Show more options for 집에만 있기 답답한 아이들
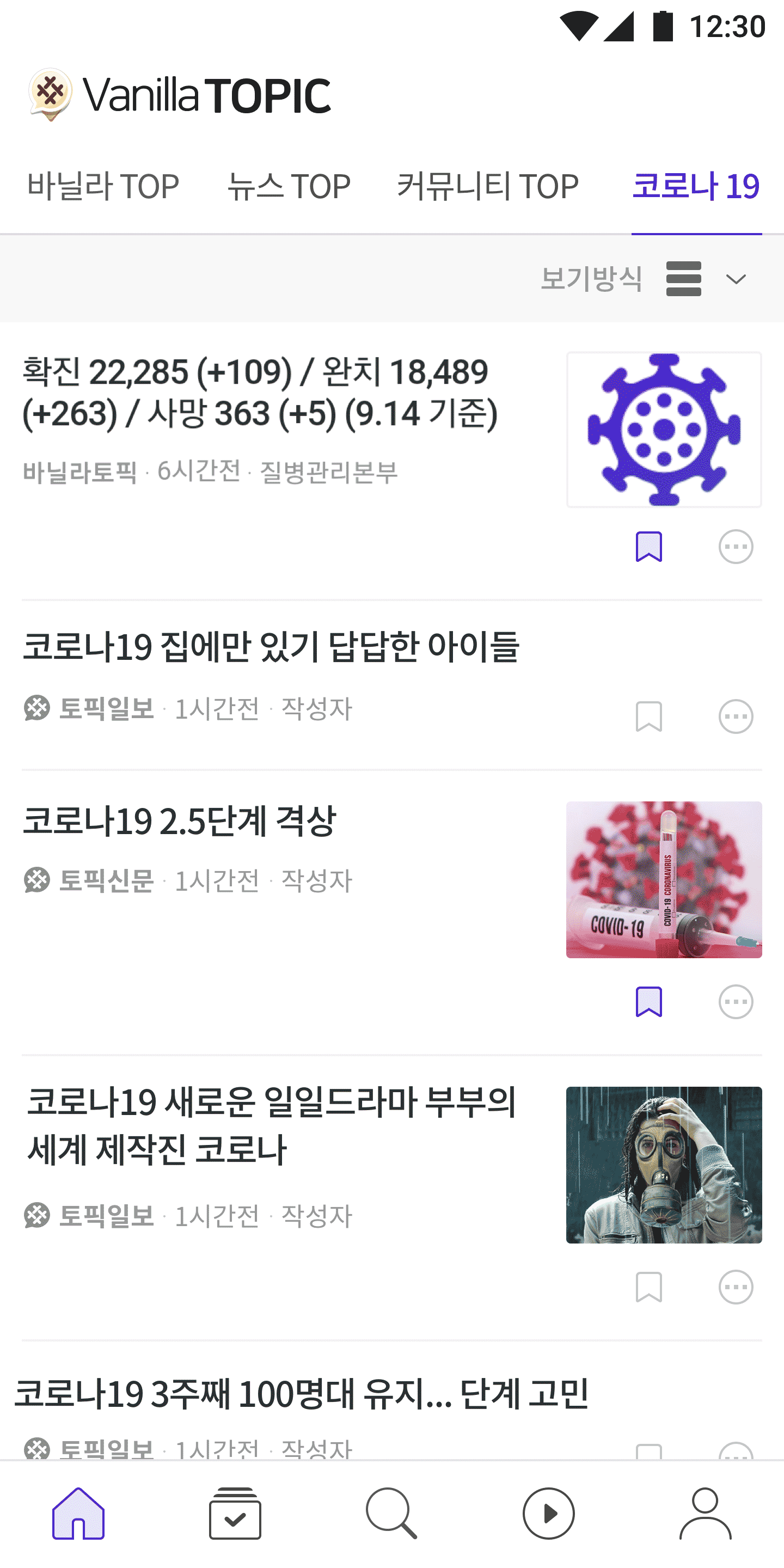 [x=736, y=716]
